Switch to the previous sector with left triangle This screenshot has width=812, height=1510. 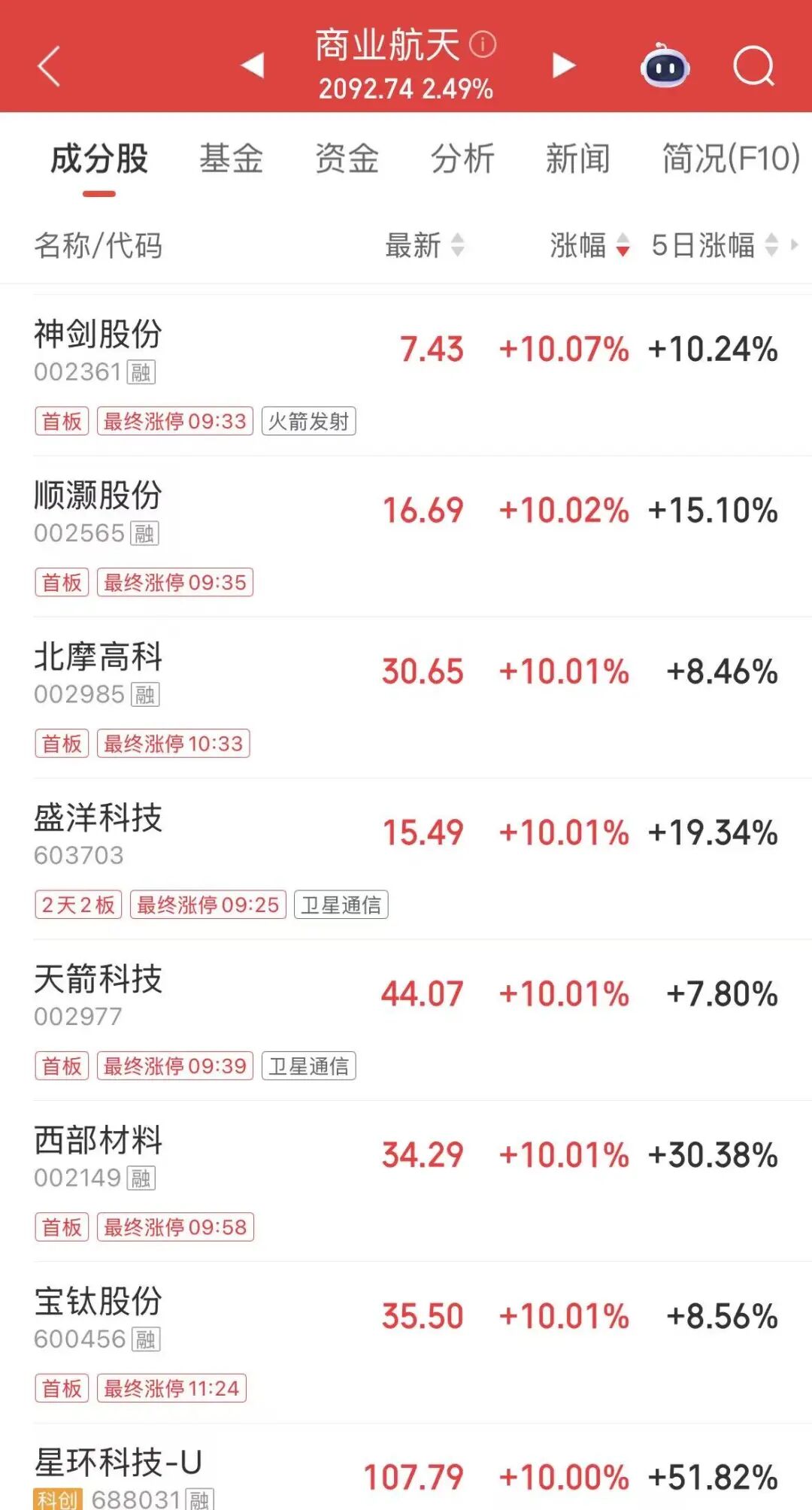(x=253, y=65)
